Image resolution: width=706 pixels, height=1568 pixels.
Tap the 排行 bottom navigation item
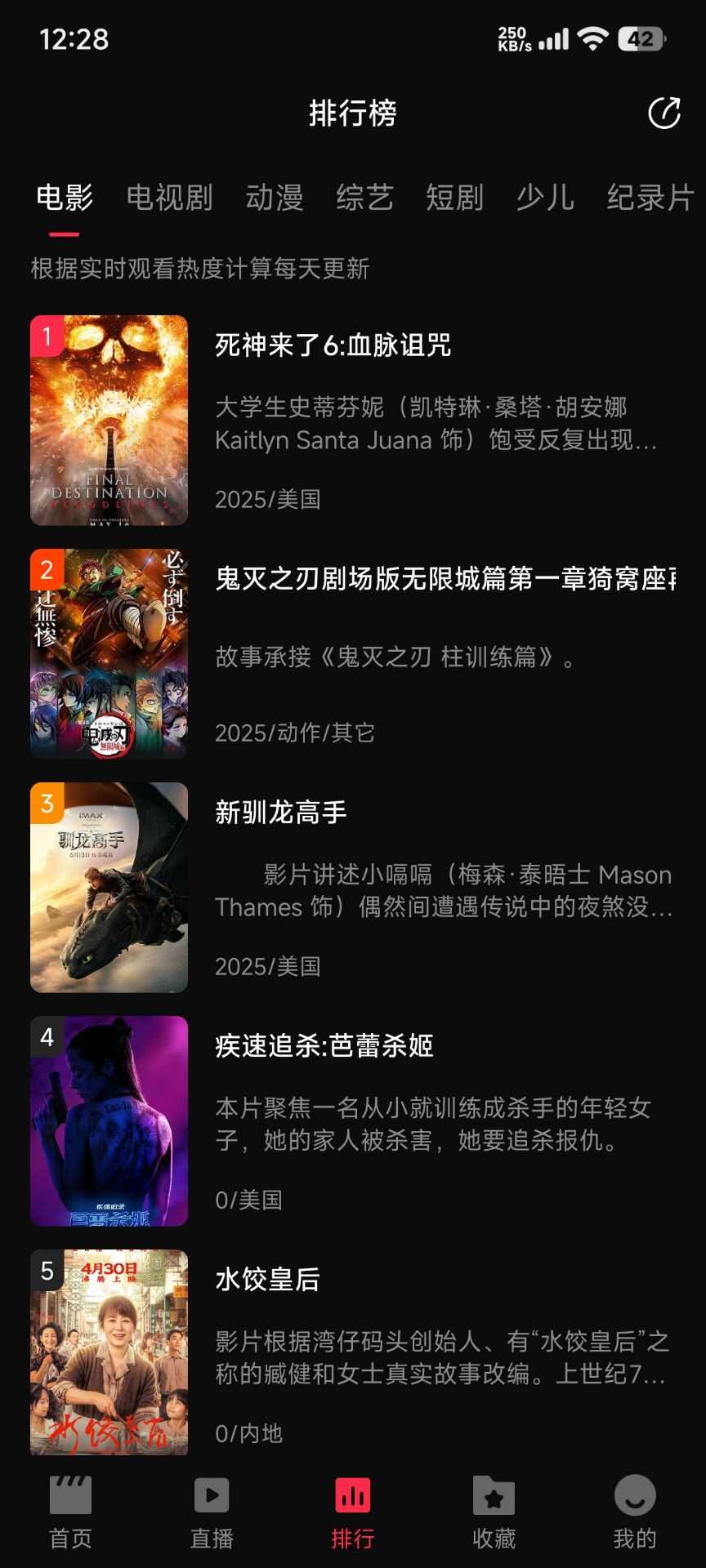tap(353, 1512)
